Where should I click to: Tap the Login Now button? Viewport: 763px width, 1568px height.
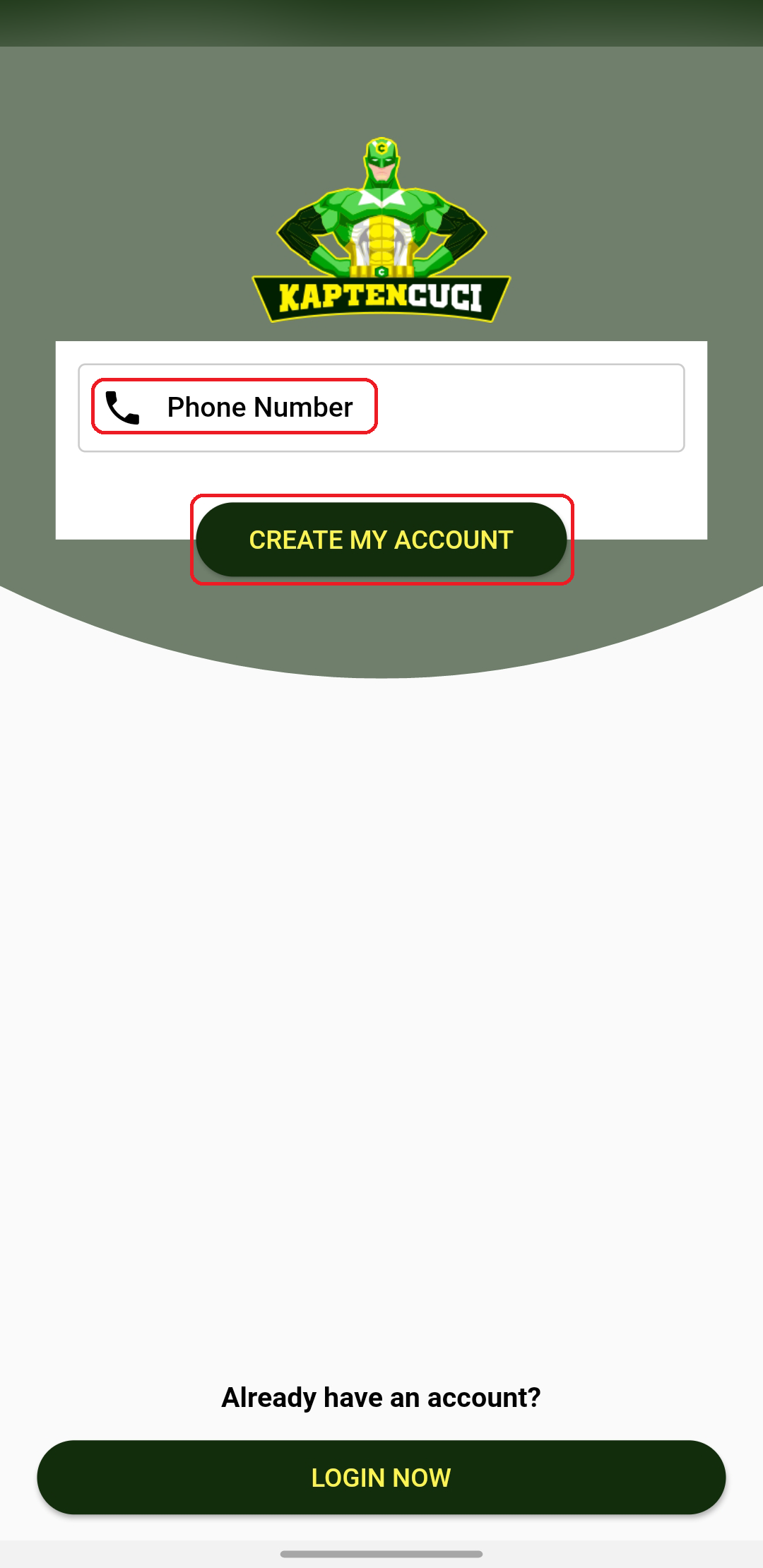(381, 1477)
